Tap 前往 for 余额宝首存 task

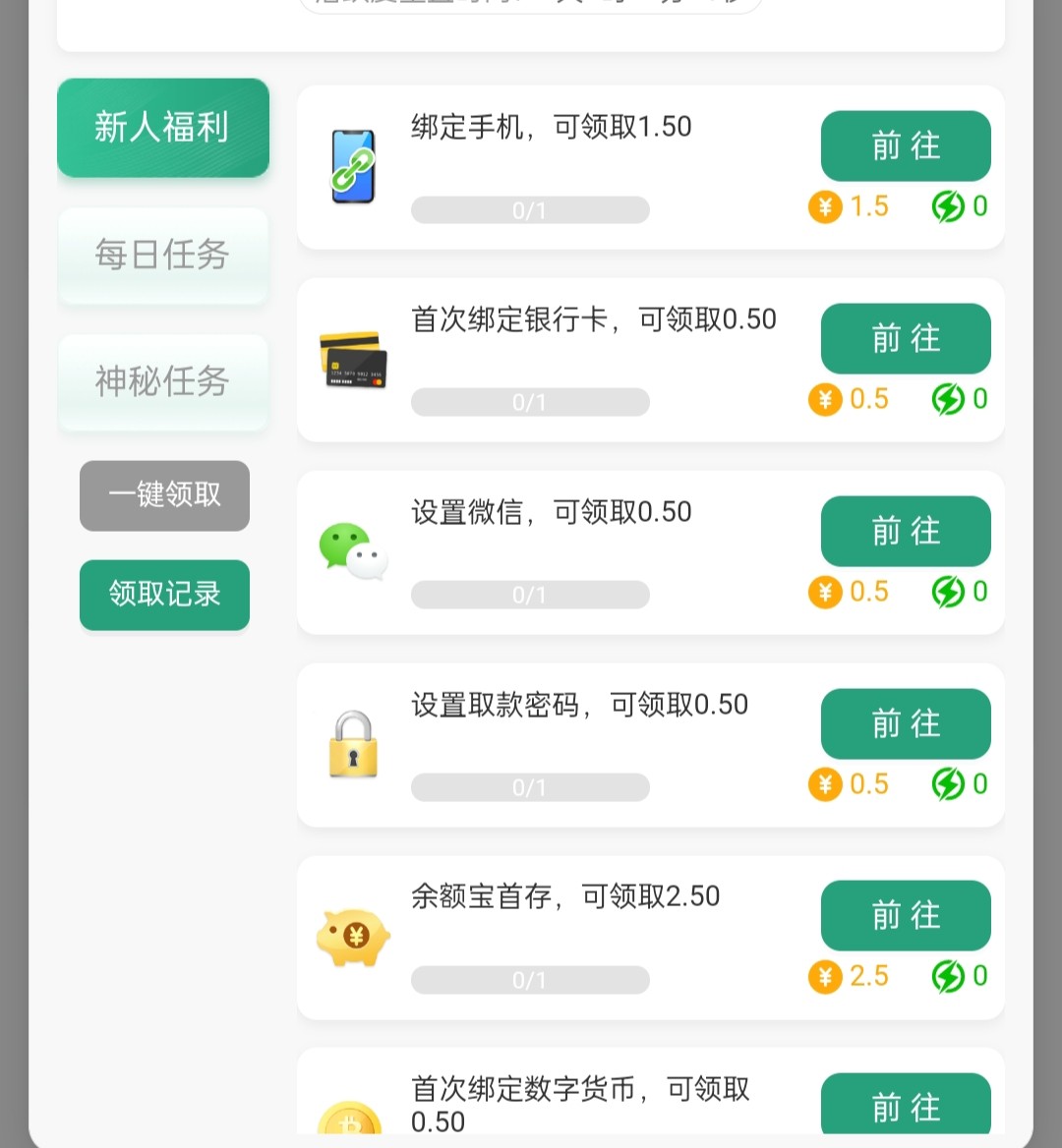pyautogui.click(x=905, y=916)
